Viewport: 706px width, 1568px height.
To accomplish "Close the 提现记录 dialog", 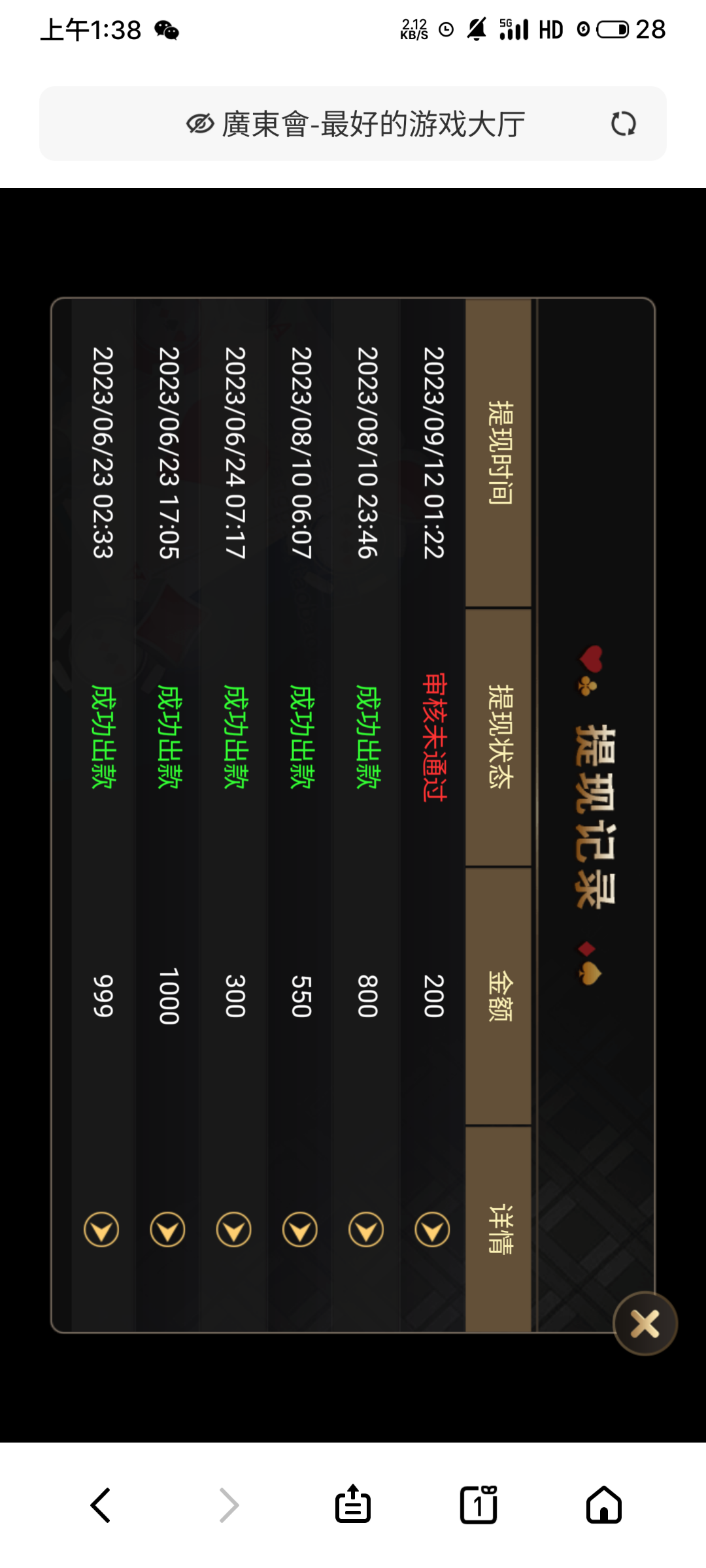I will click(644, 1322).
